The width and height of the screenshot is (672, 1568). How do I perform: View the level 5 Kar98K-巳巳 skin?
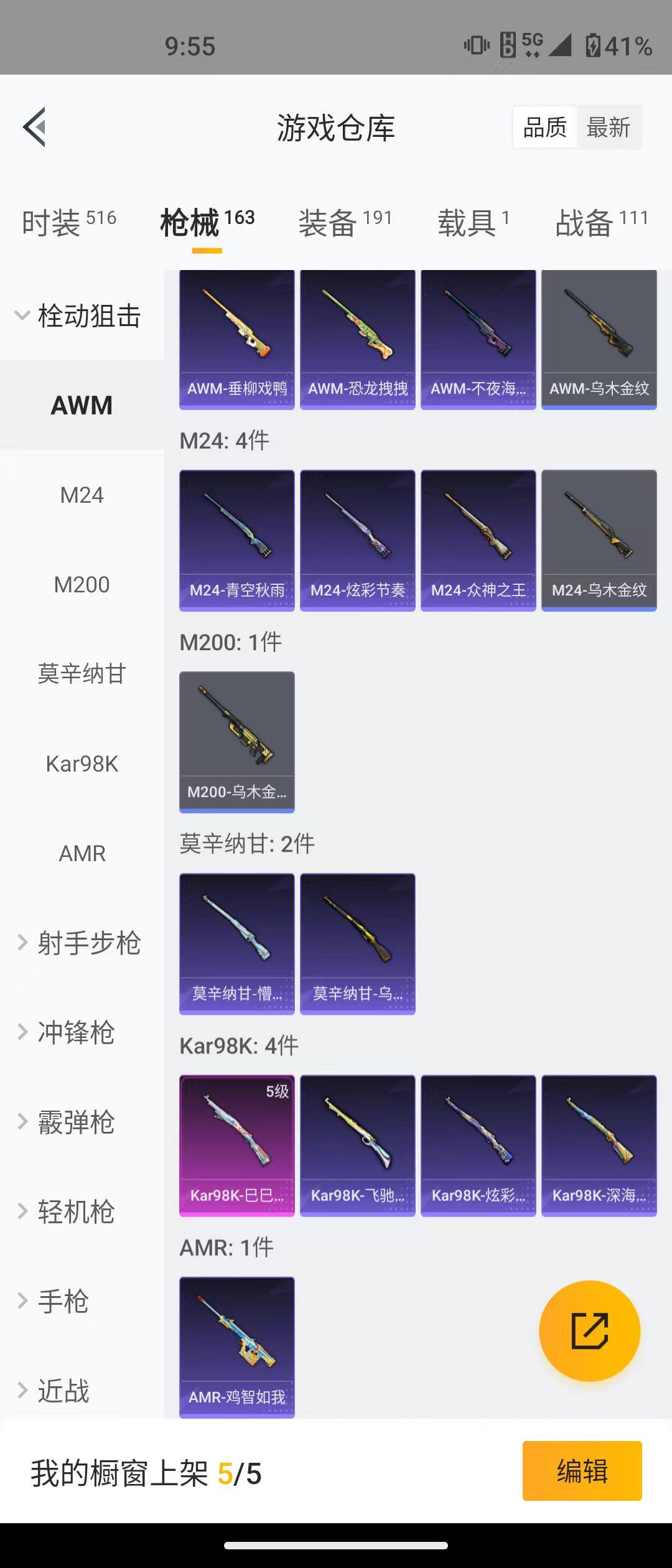tap(237, 1145)
